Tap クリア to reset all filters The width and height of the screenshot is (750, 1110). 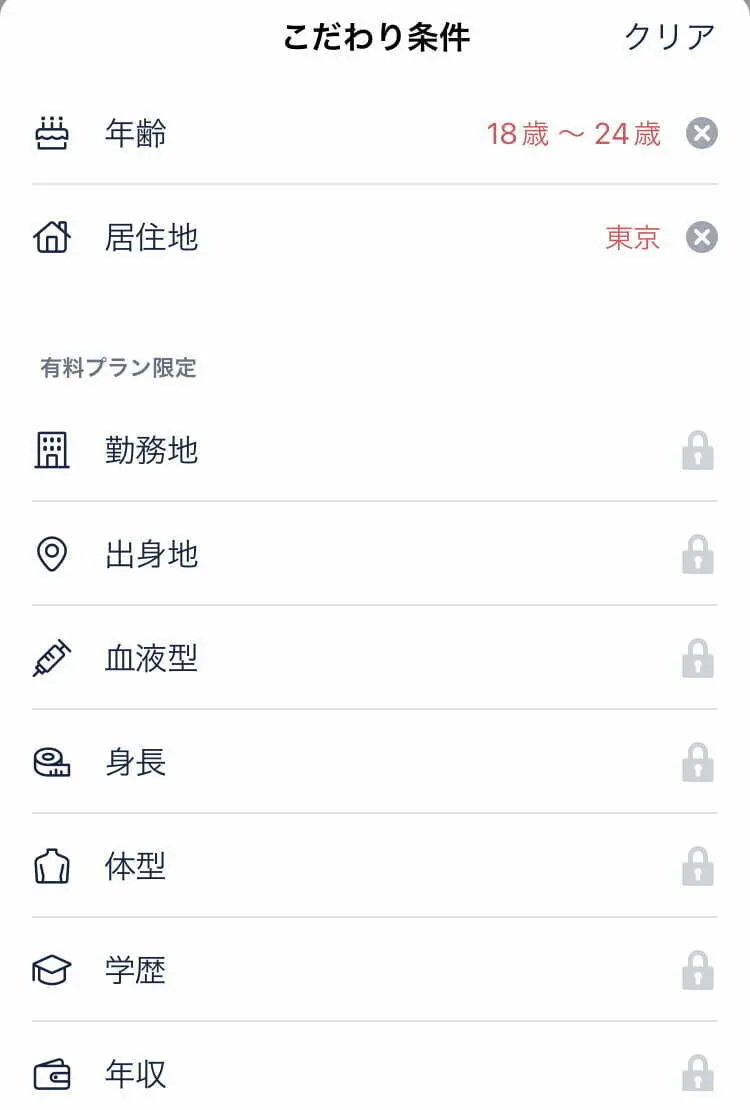click(x=669, y=38)
